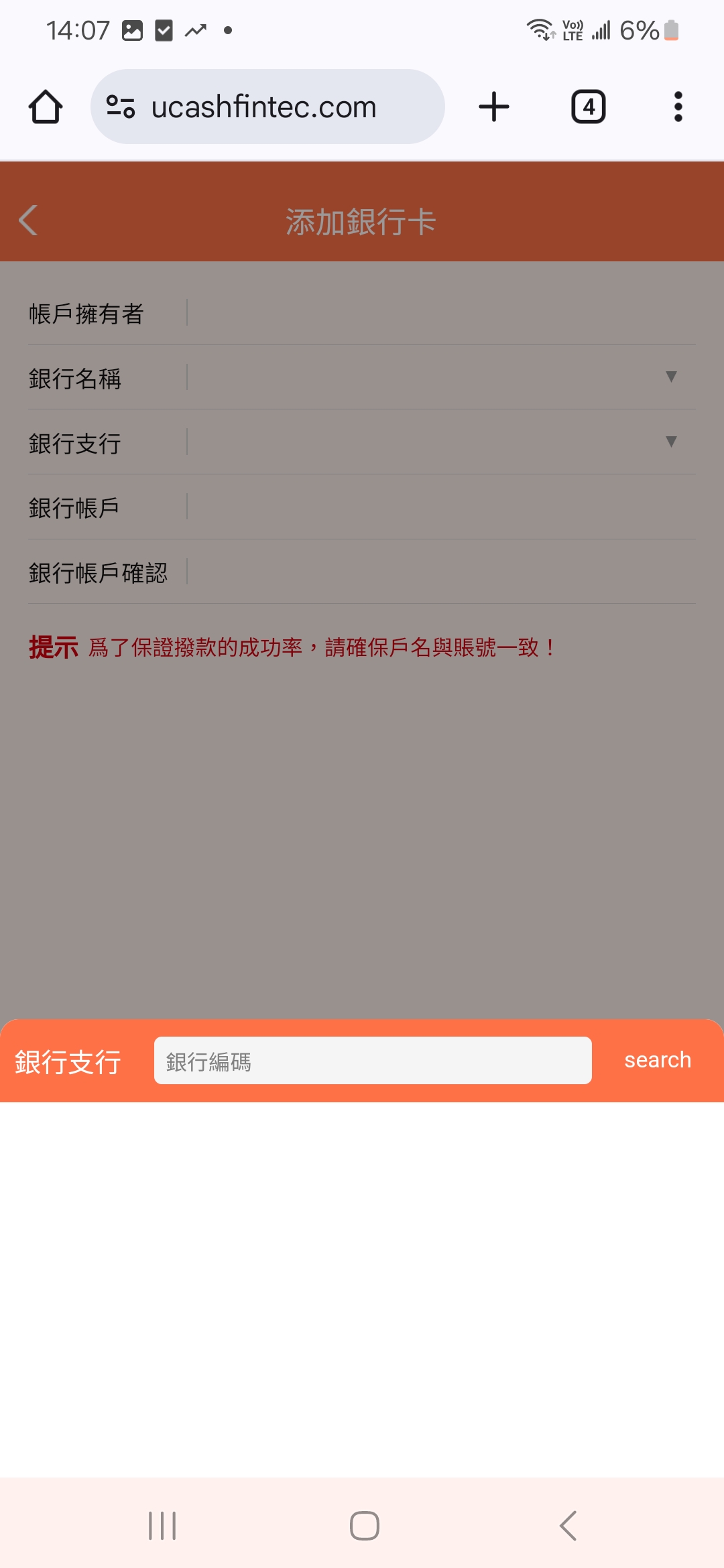This screenshot has width=724, height=1568.
Task: Open the browser overflow menu
Action: click(x=678, y=107)
